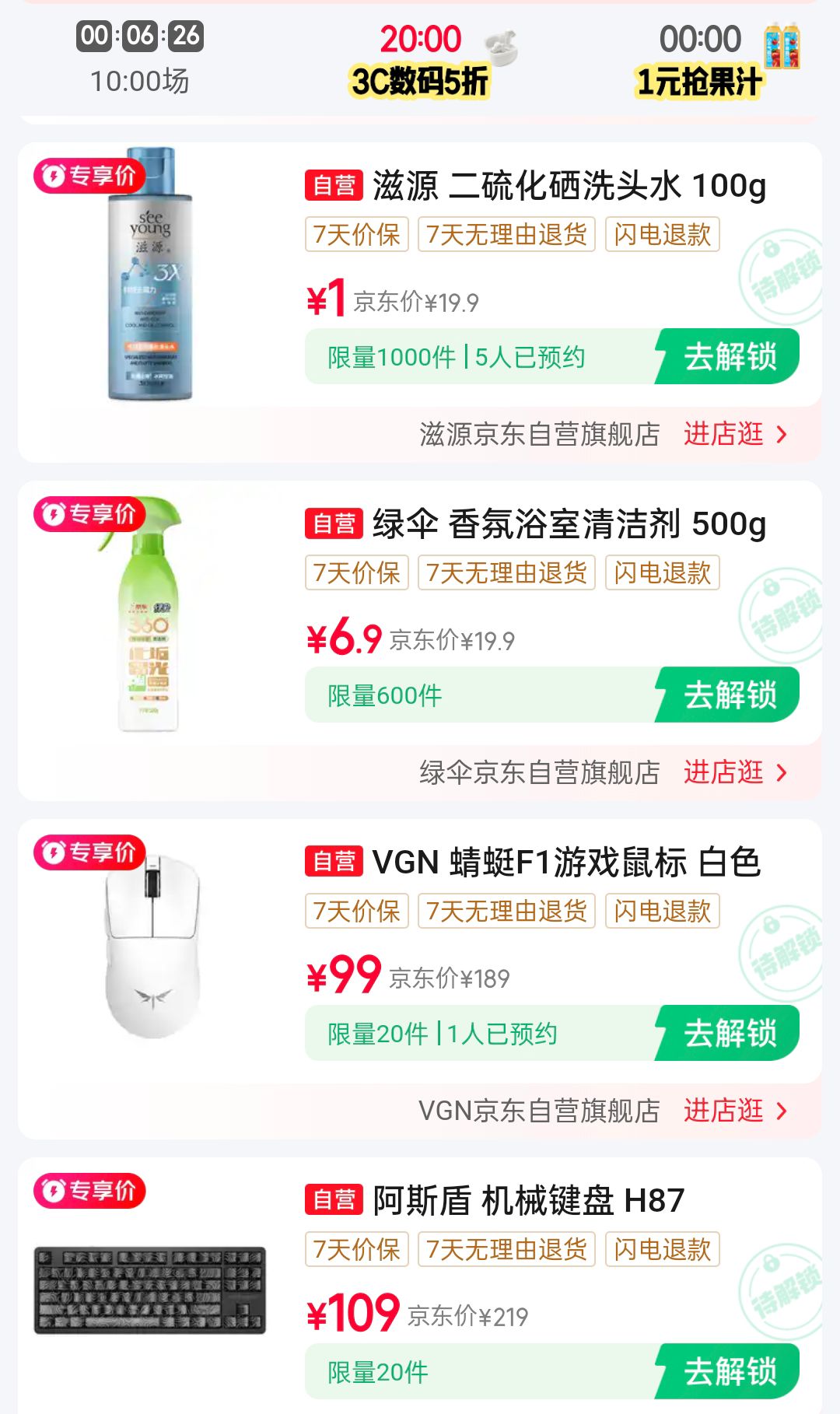
Task: Open the 绿伞 香氛浴室清洁剂 product image
Action: 150,614
